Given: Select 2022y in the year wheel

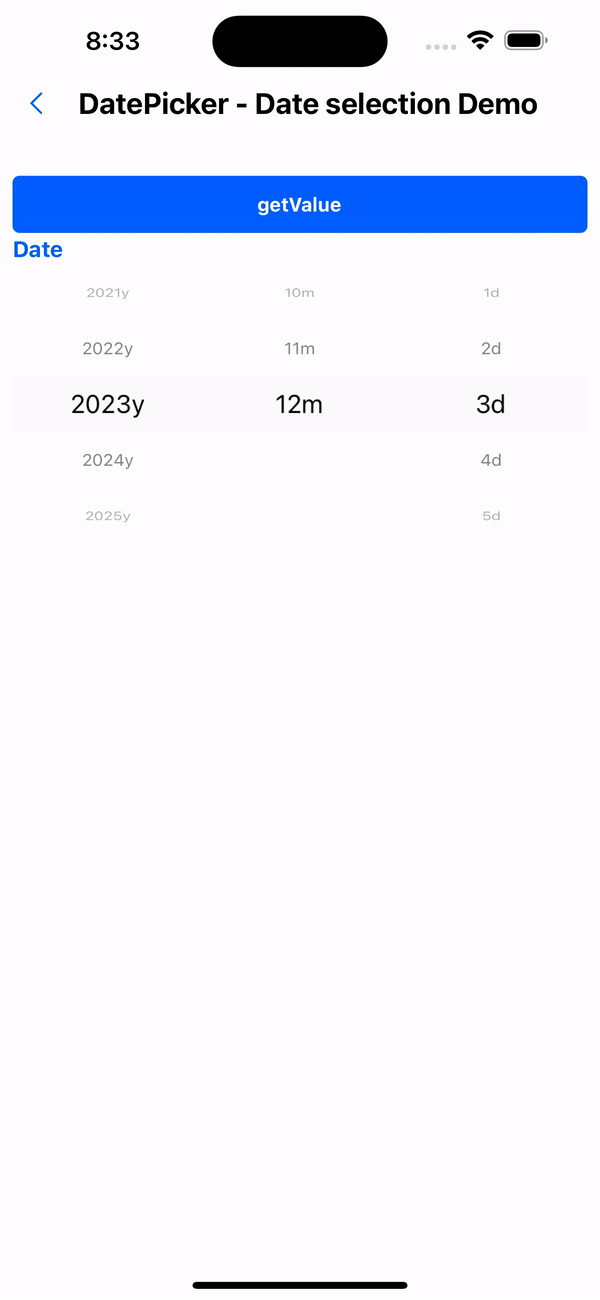Looking at the screenshot, I should pos(108,349).
